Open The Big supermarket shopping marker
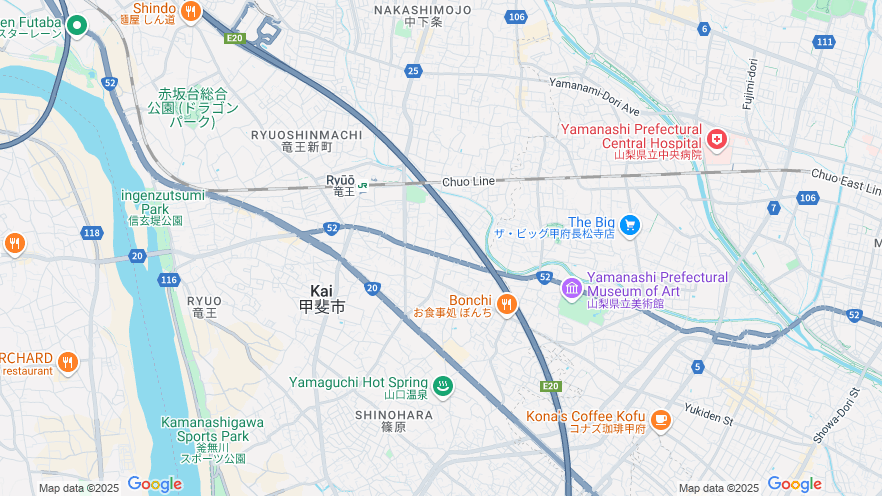Image resolution: width=882 pixels, height=496 pixels. pos(629,224)
